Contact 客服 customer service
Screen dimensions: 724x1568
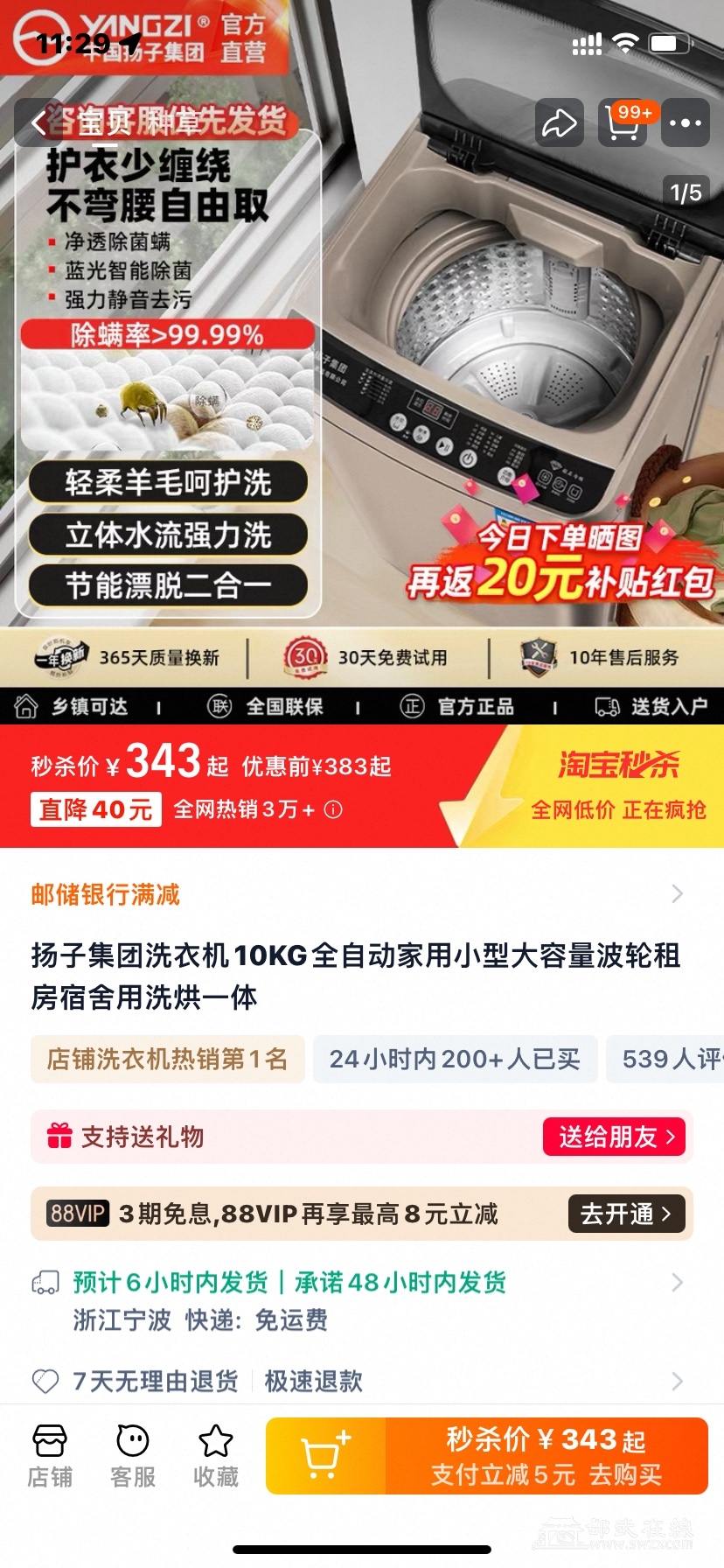(x=133, y=1456)
